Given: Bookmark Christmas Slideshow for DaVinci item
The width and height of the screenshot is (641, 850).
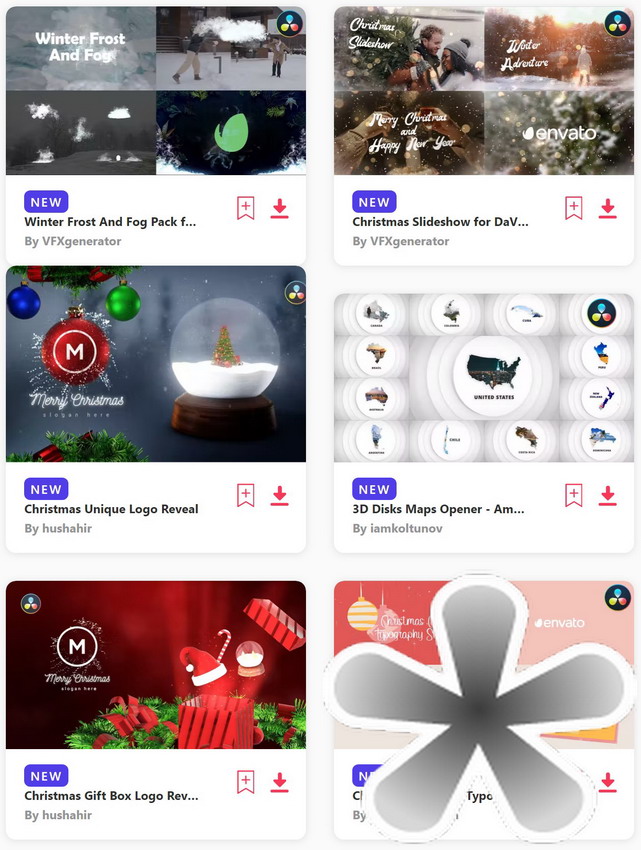Looking at the screenshot, I should coord(574,208).
